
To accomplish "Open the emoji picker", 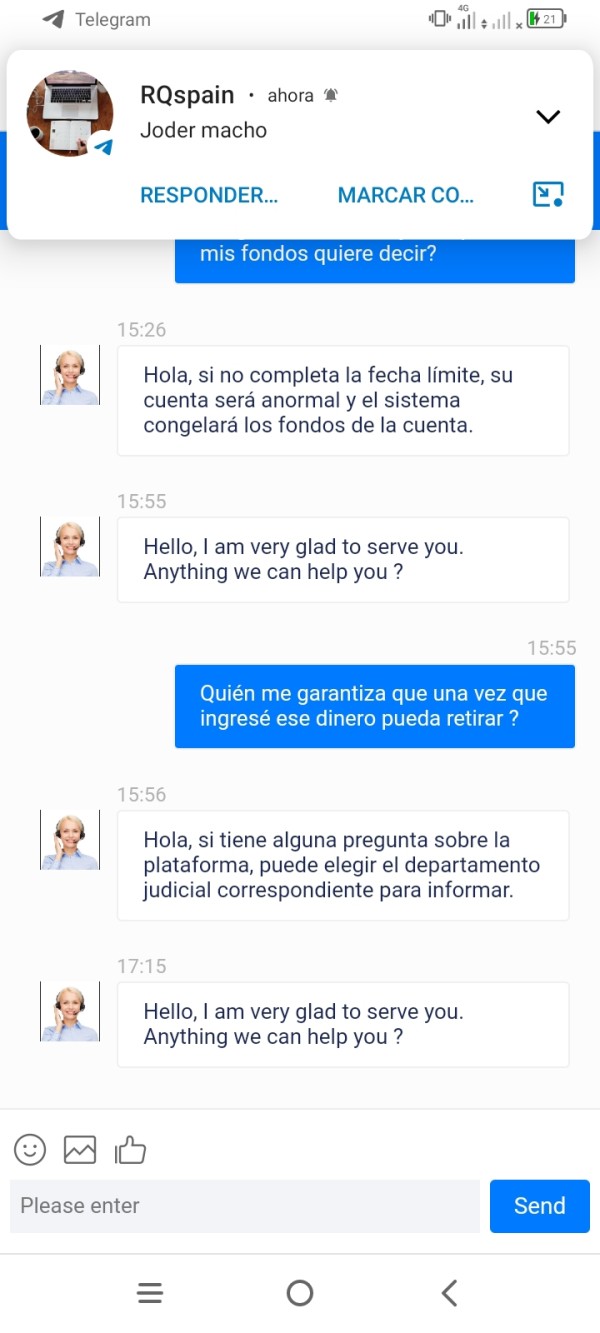I will tap(30, 1150).
